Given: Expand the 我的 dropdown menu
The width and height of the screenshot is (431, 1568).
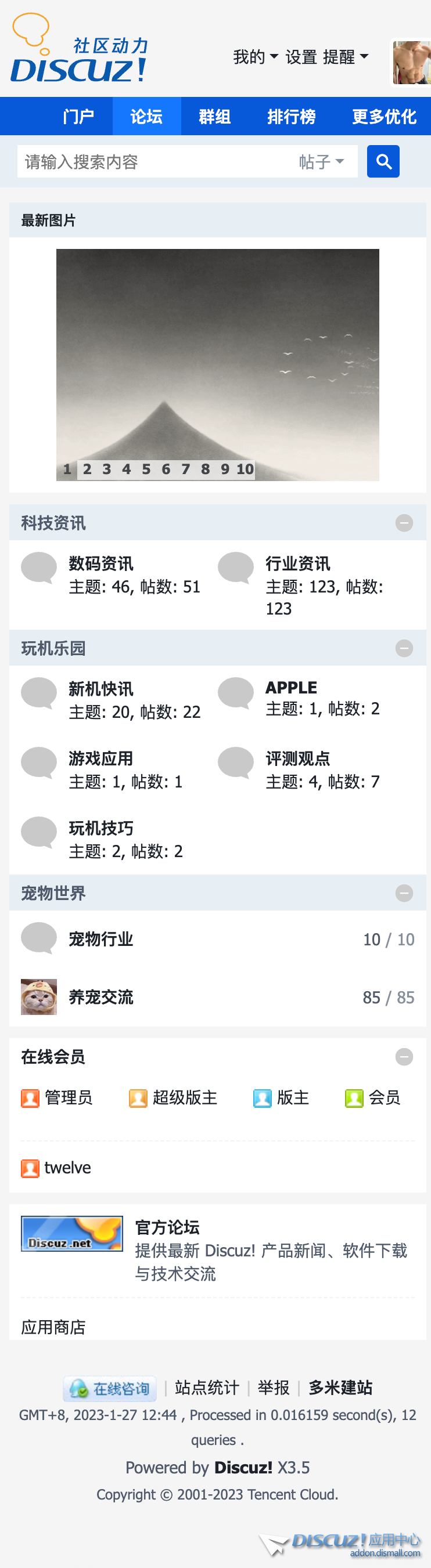Looking at the screenshot, I should point(255,57).
